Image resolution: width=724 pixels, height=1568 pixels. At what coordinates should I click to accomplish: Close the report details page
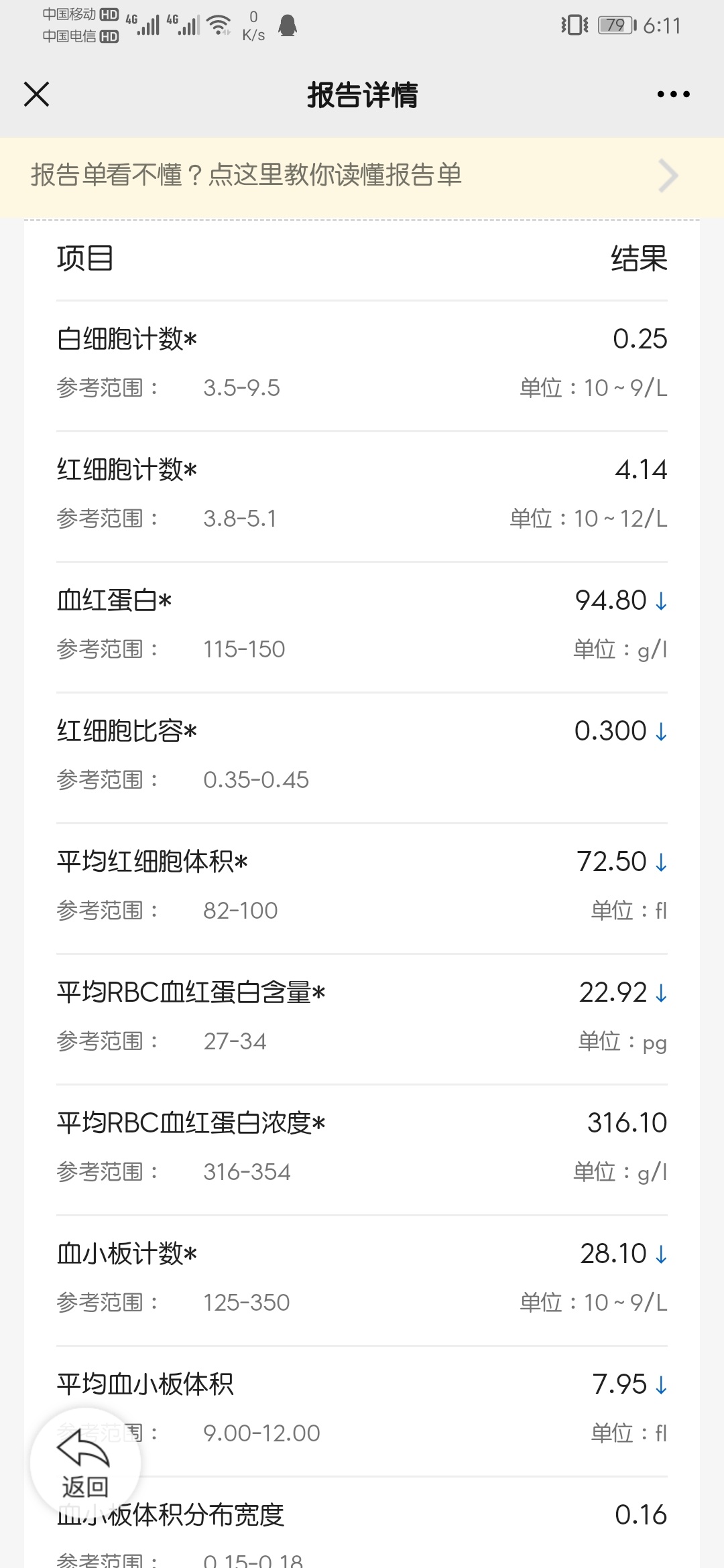click(36, 94)
